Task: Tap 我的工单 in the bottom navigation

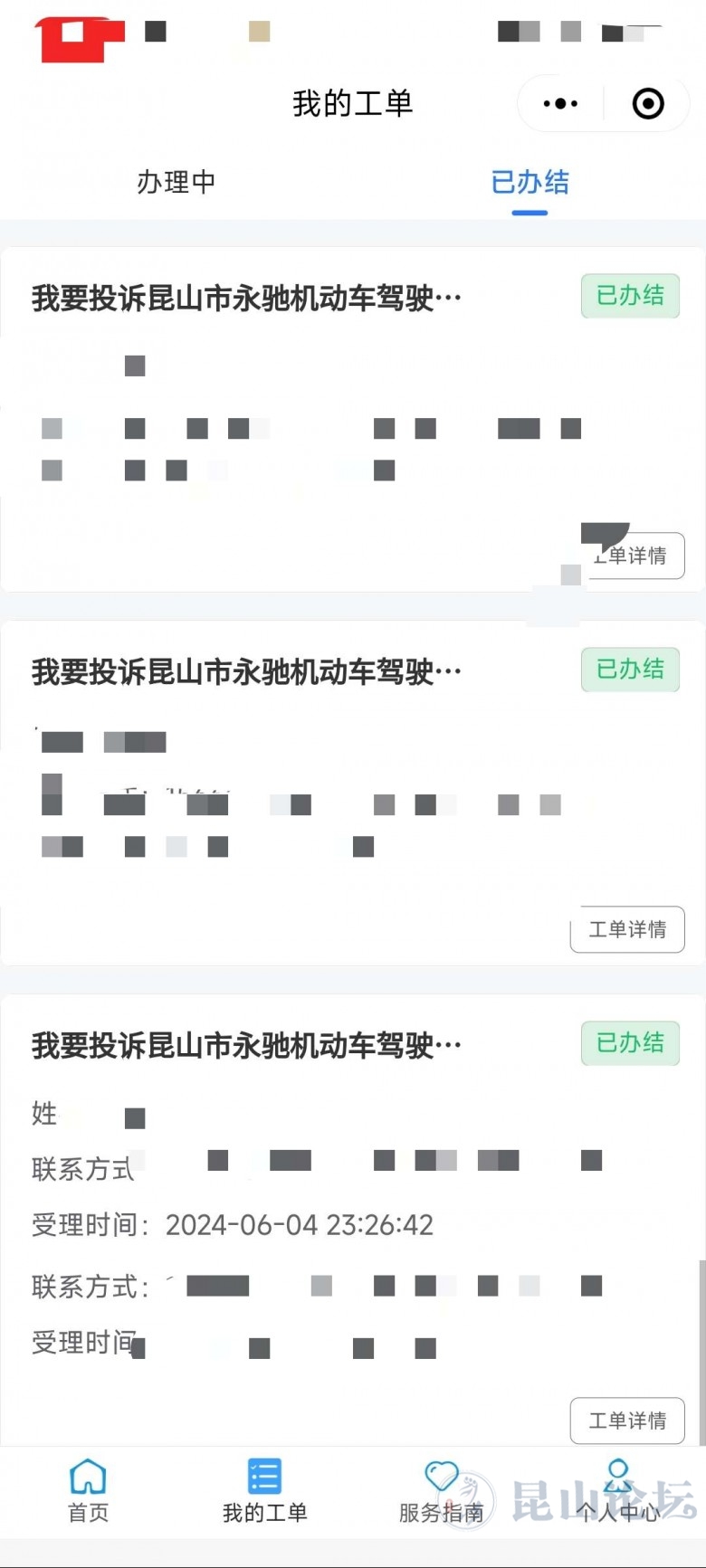Action: [264, 1490]
